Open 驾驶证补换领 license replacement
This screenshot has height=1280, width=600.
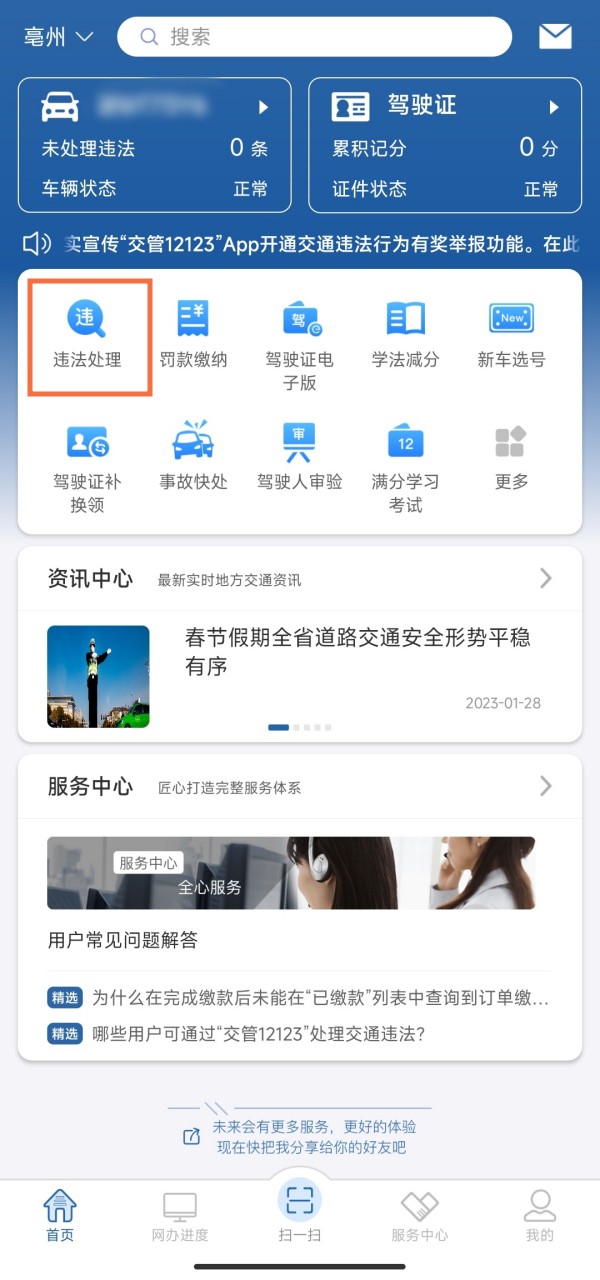tap(88, 466)
